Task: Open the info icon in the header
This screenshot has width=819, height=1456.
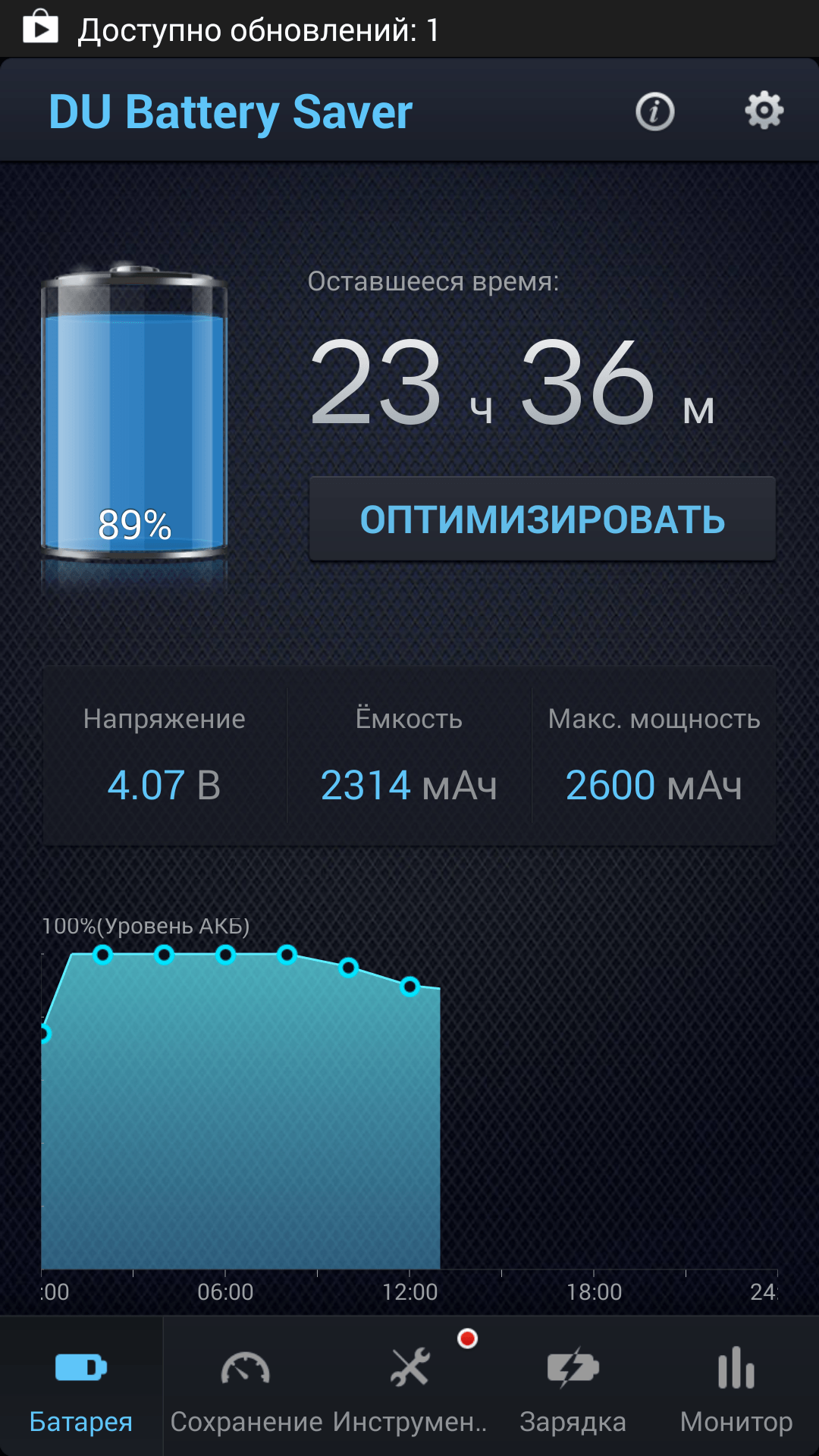Action: (x=654, y=112)
